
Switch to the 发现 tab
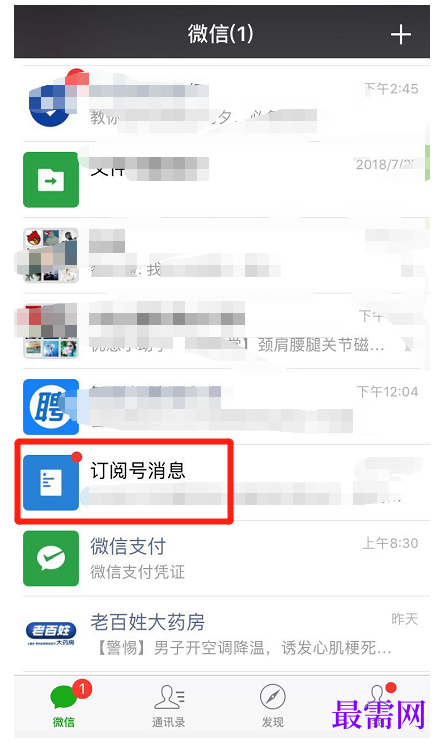(x=273, y=707)
